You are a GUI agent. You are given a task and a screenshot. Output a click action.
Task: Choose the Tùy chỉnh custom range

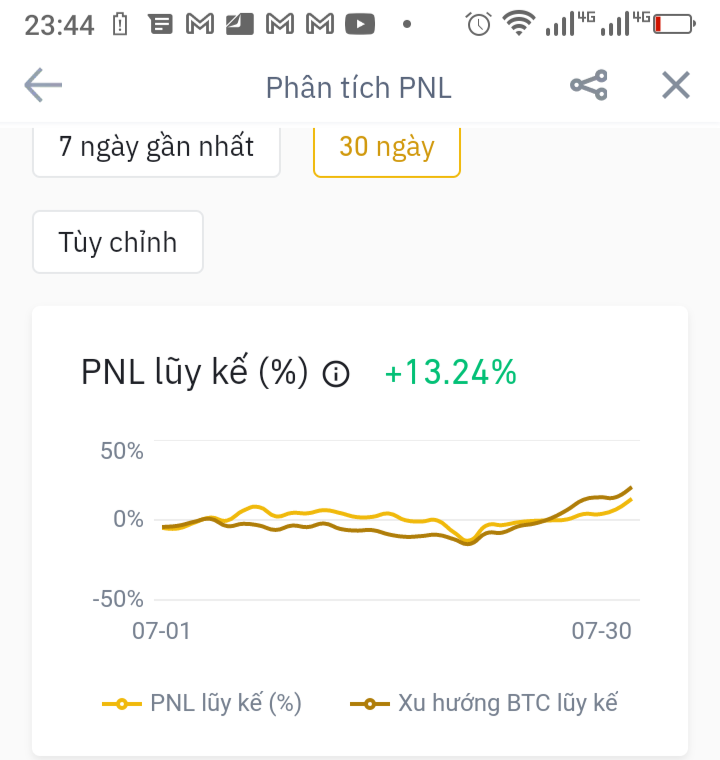[x=118, y=242]
